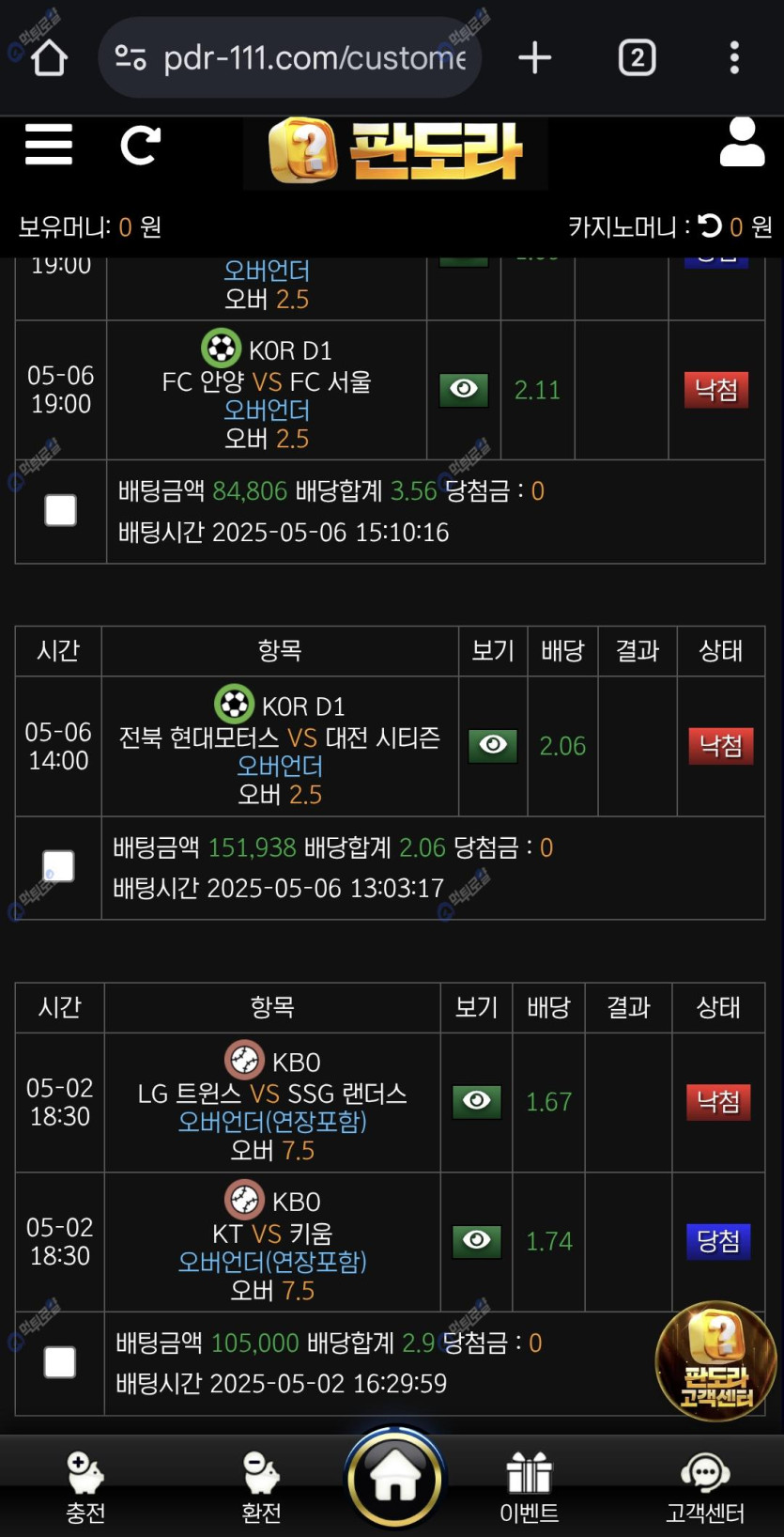The width and height of the screenshot is (784, 1537).
Task: Open the floating 판도라 고객센터 button
Action: click(715, 1360)
